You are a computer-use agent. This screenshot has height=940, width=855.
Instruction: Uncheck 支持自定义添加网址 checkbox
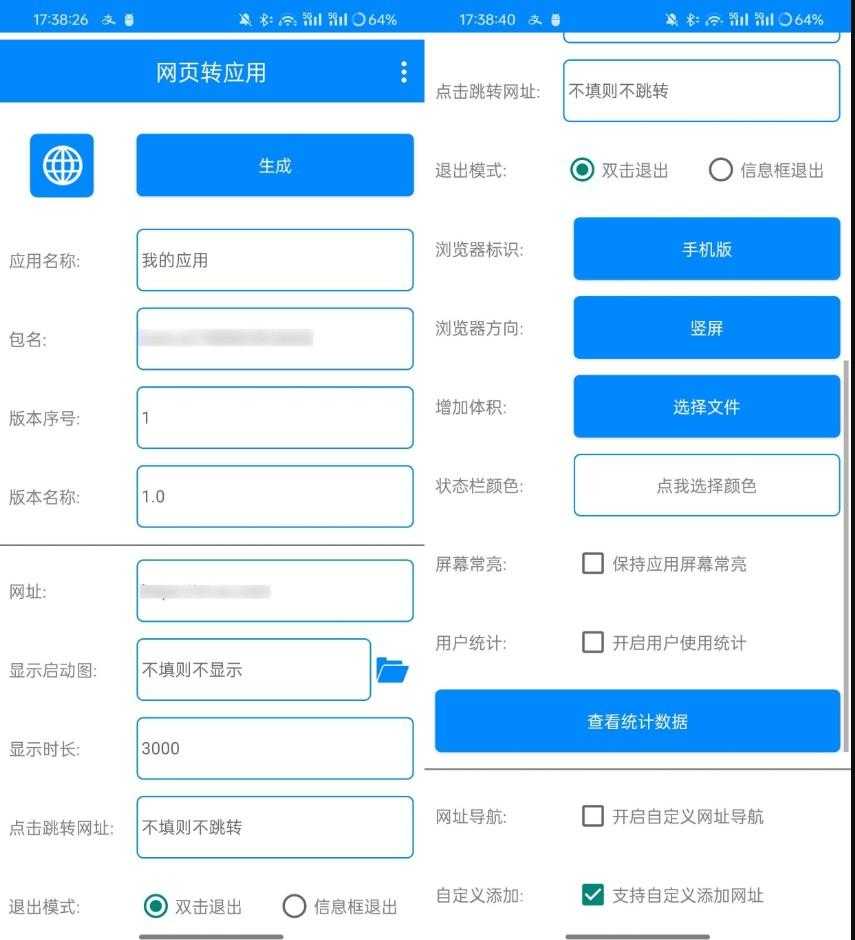(x=593, y=895)
